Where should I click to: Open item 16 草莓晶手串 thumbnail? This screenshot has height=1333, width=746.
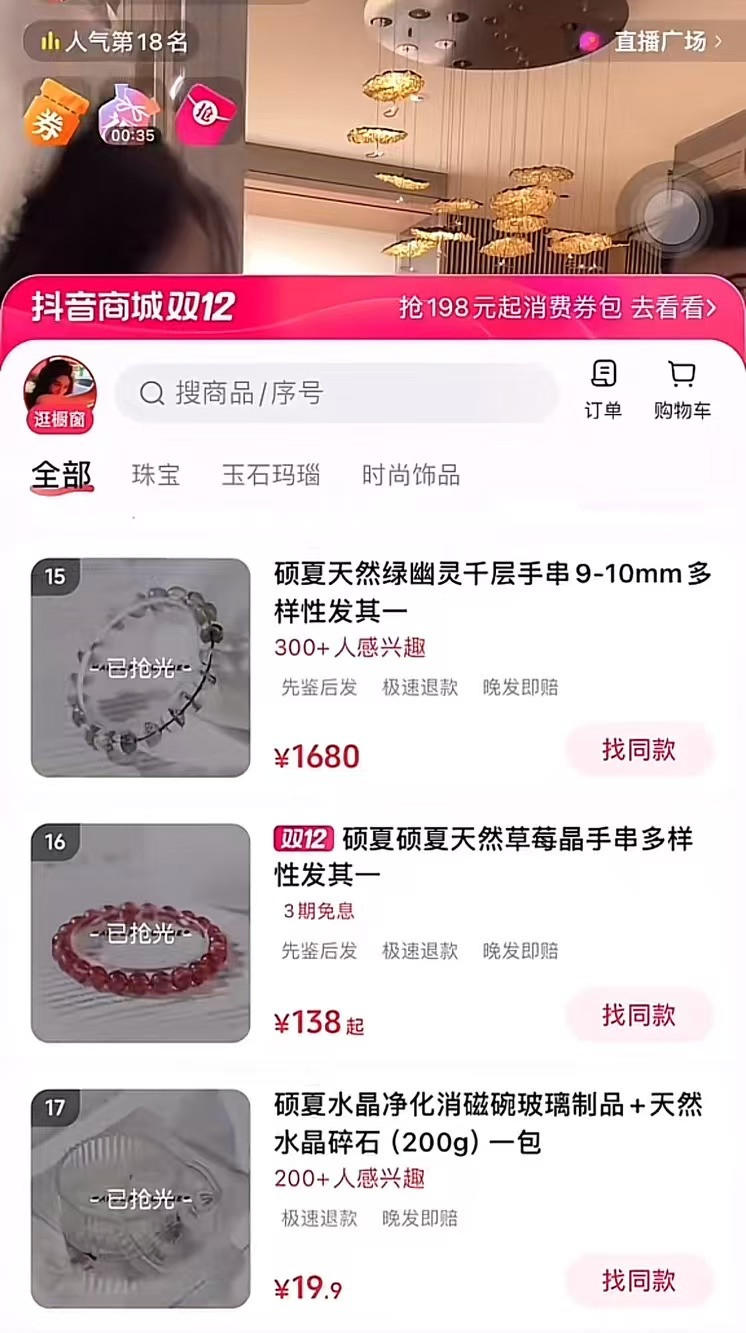point(140,933)
